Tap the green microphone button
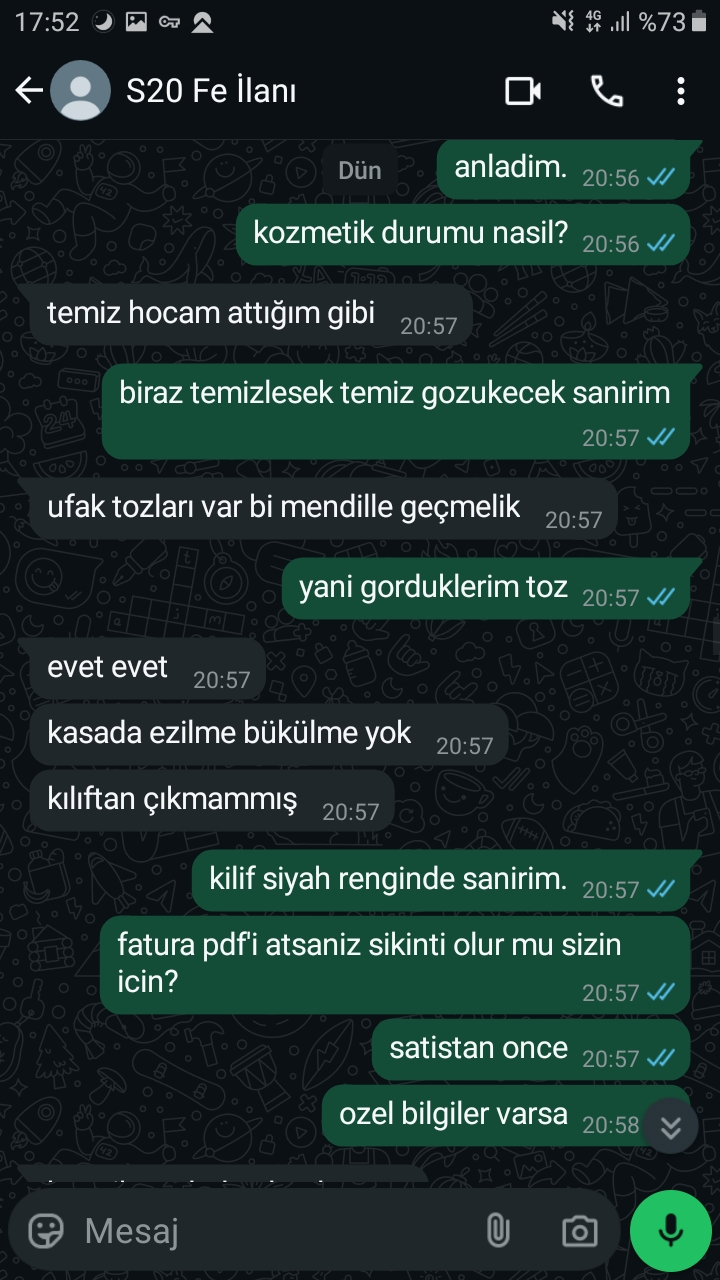The image size is (720, 1280). [670, 1230]
